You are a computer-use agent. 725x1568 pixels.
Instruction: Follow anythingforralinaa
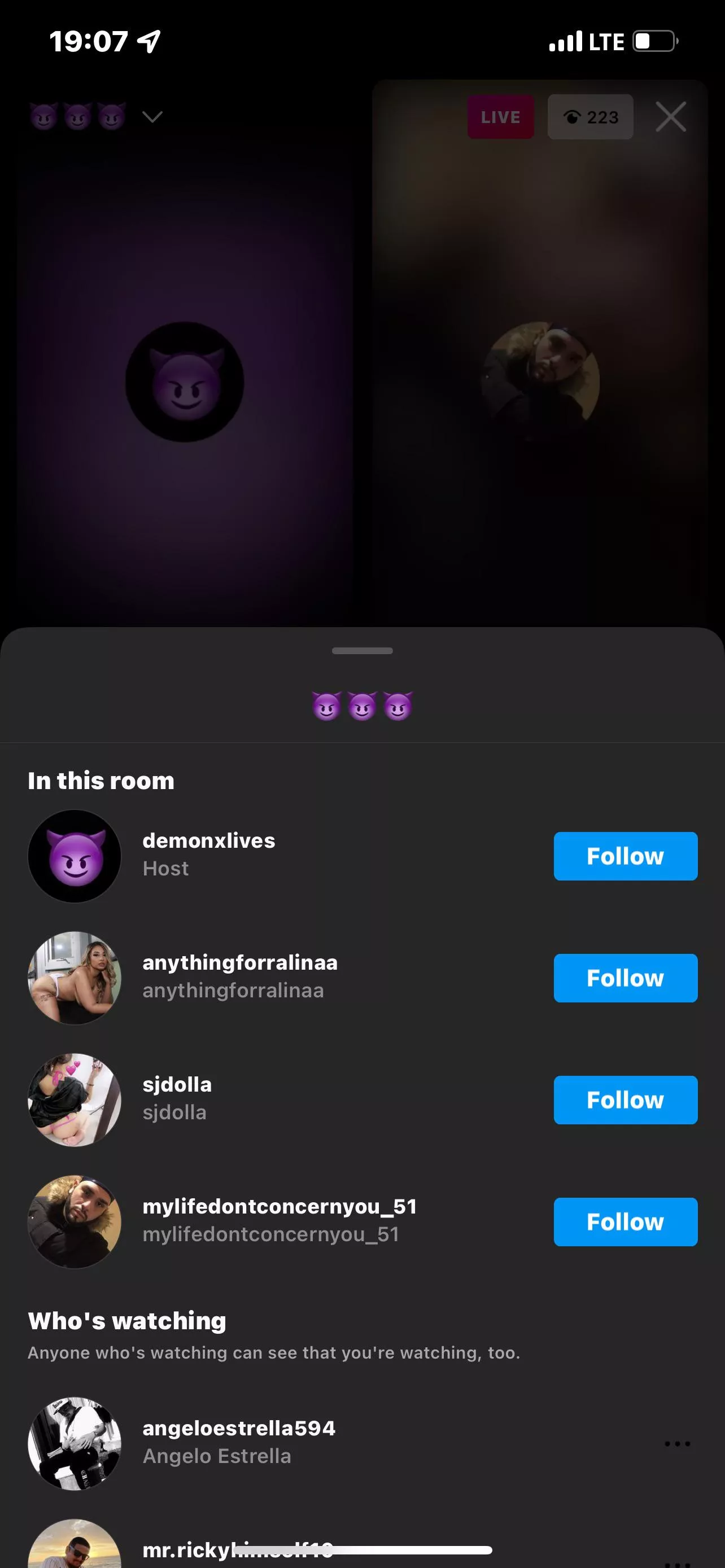[x=625, y=978]
